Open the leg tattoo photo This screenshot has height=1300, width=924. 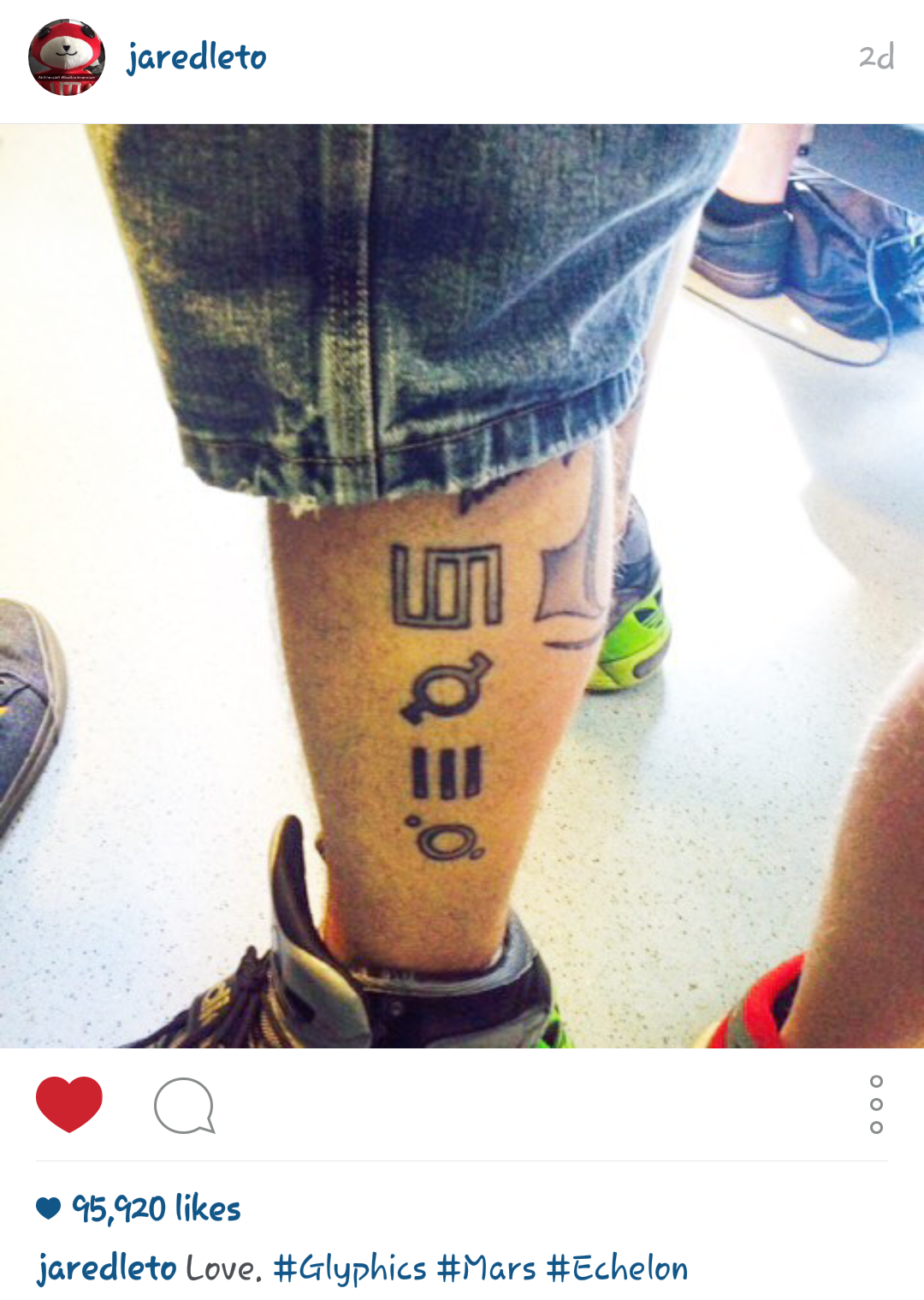click(x=462, y=585)
